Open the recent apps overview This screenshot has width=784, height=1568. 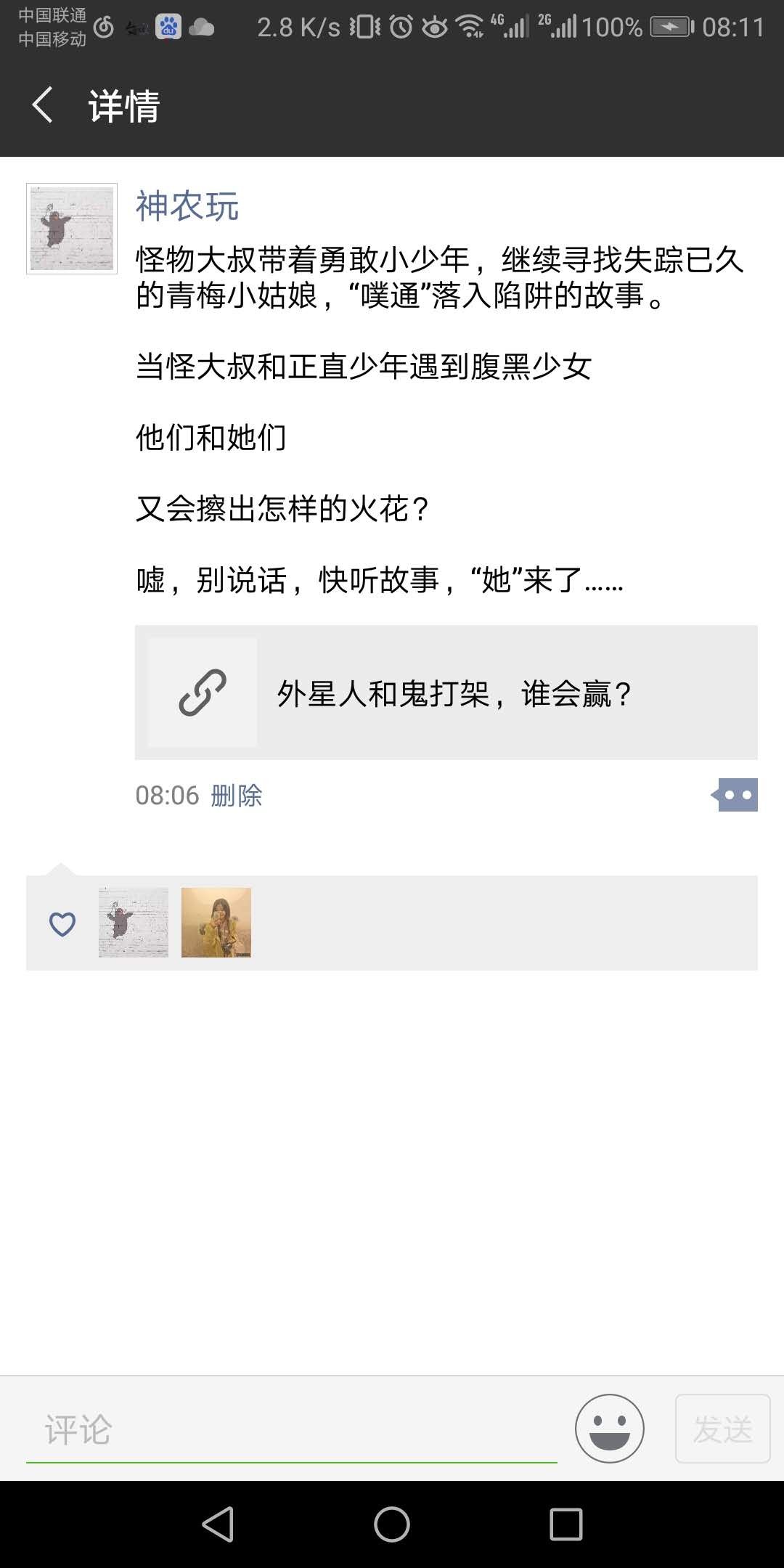click(x=566, y=1524)
